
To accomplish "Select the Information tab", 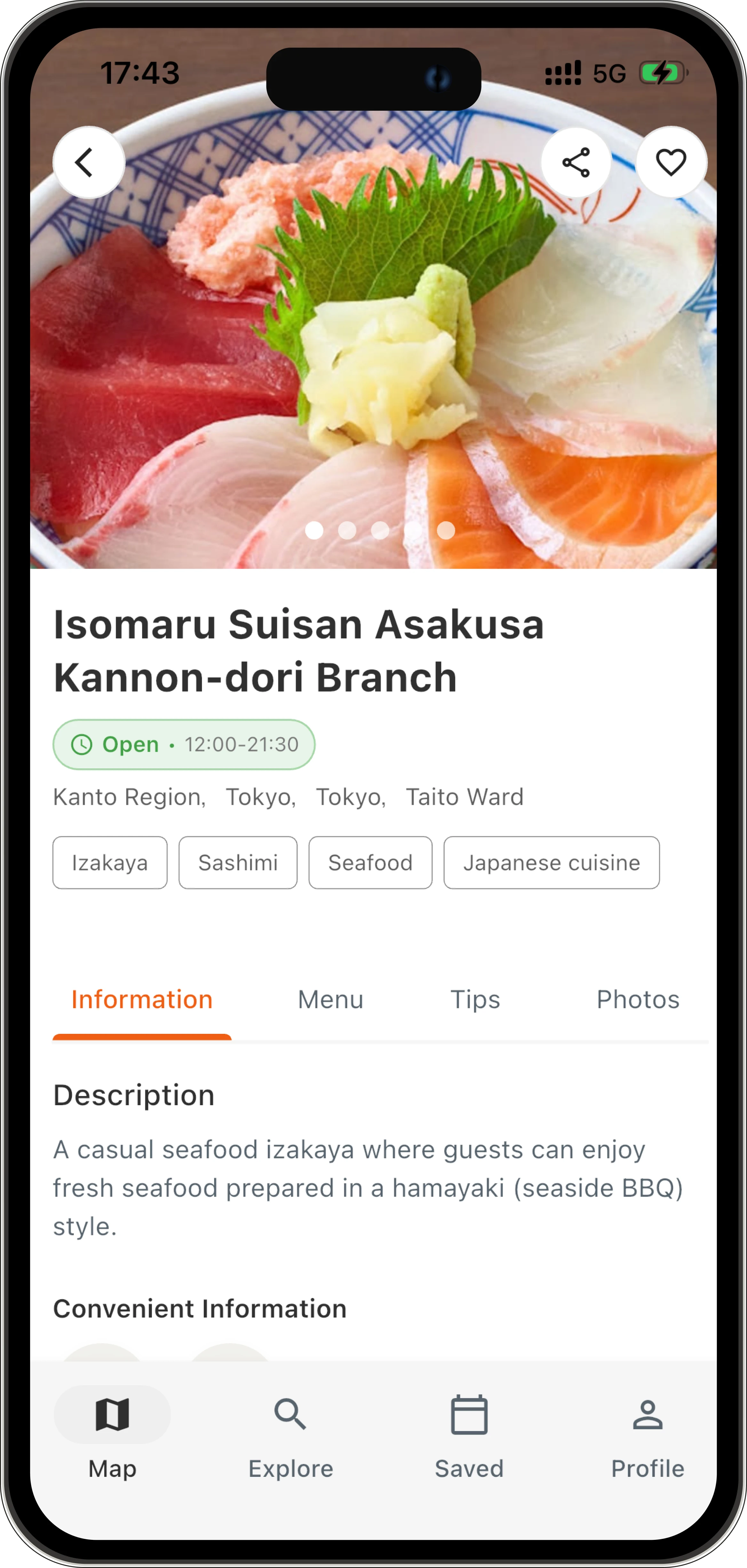I will [142, 1000].
